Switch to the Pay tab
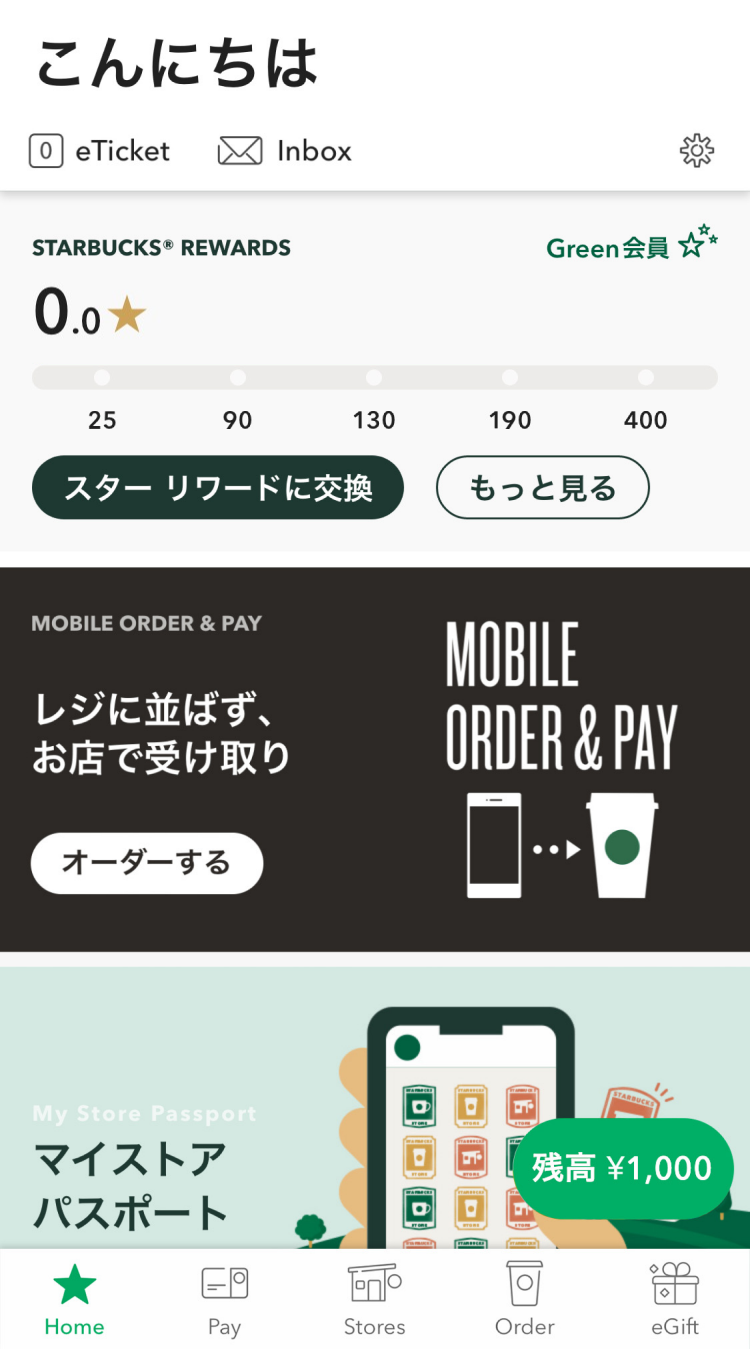The height and width of the screenshot is (1349, 750). (x=224, y=1298)
